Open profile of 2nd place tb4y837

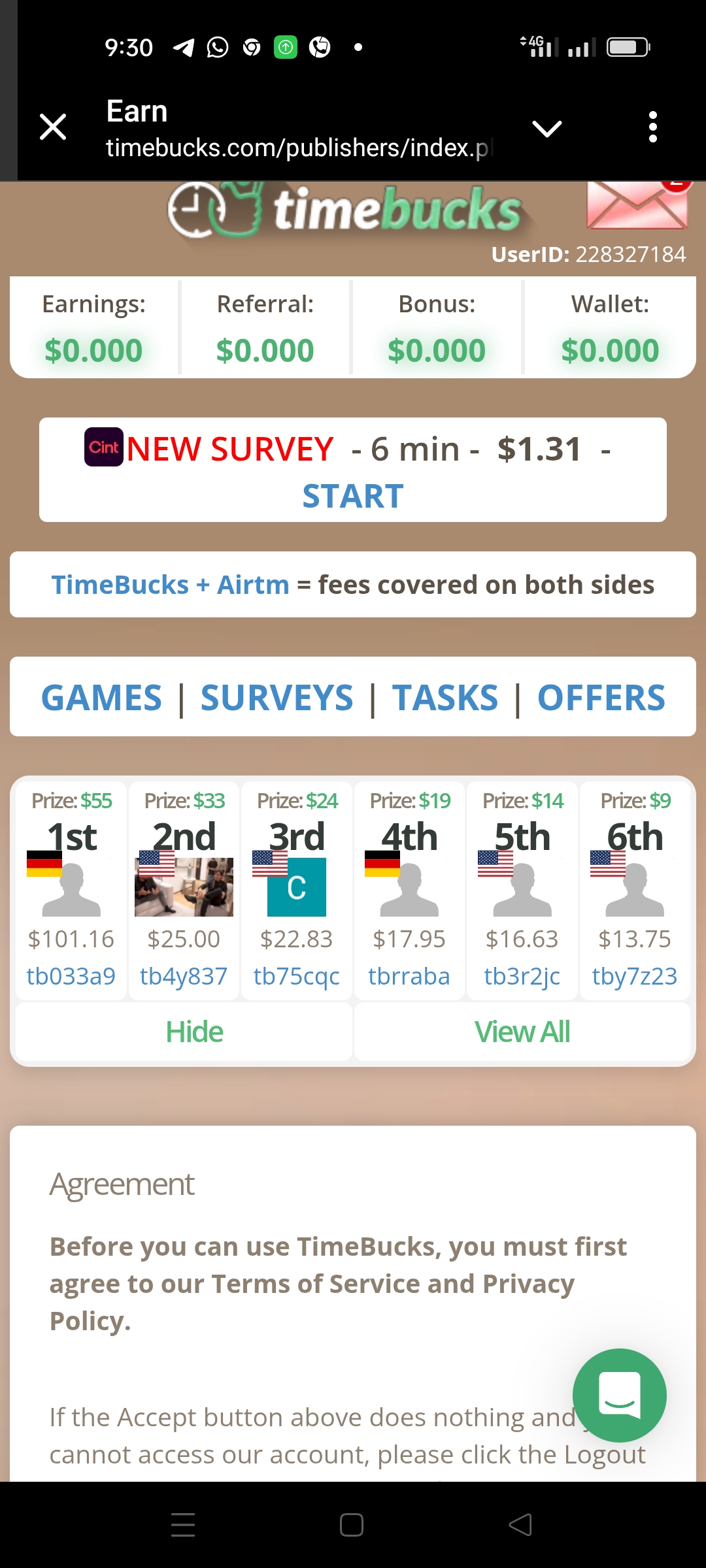[184, 976]
